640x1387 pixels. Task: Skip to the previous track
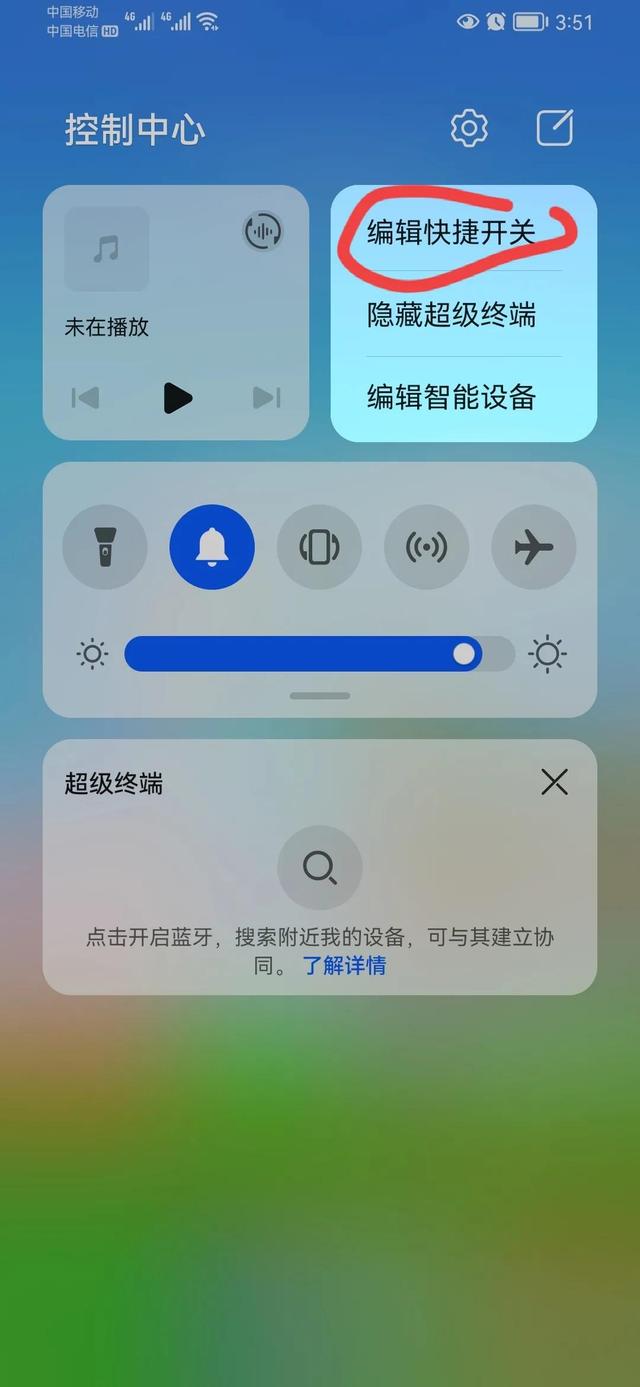pos(86,398)
